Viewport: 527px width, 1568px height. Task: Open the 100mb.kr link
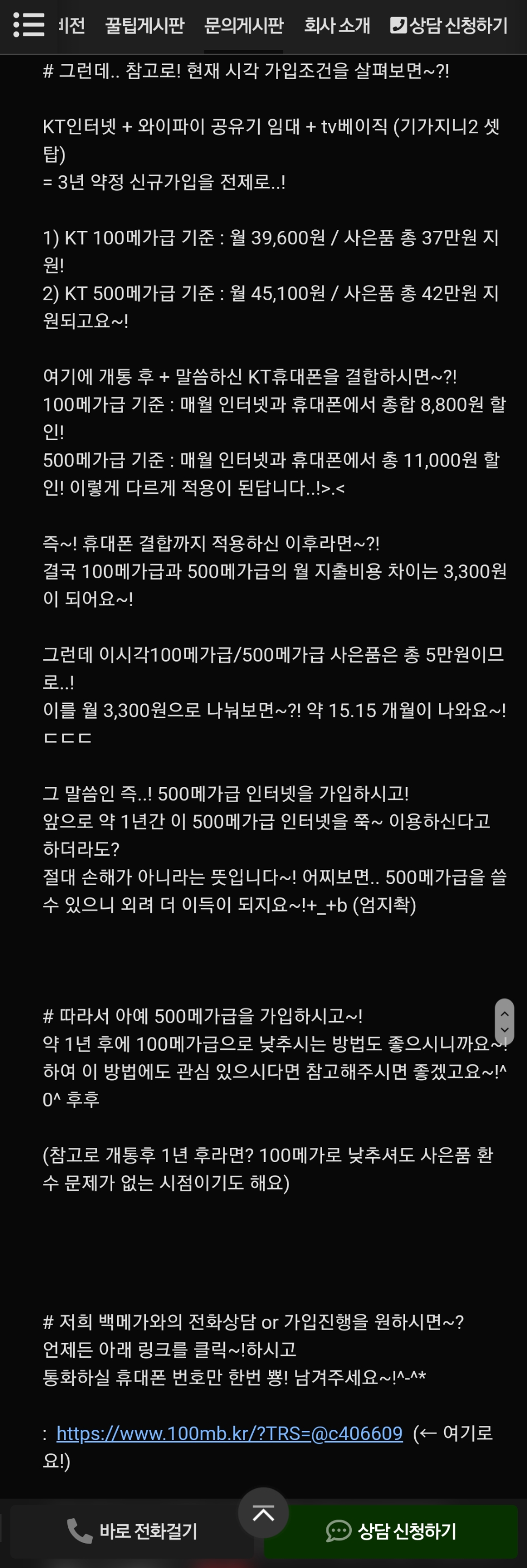pos(229,1434)
